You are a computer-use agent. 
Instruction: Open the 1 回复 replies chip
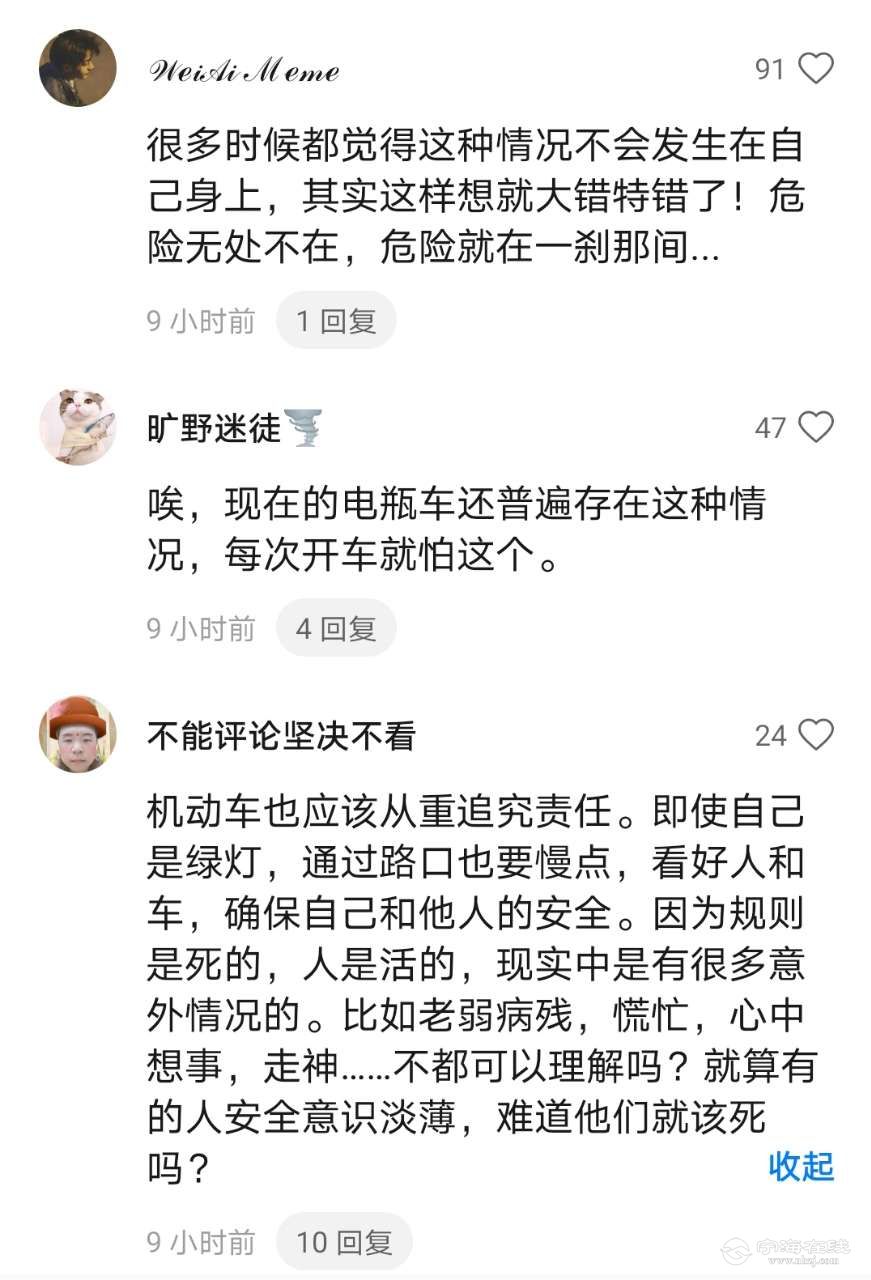click(336, 321)
